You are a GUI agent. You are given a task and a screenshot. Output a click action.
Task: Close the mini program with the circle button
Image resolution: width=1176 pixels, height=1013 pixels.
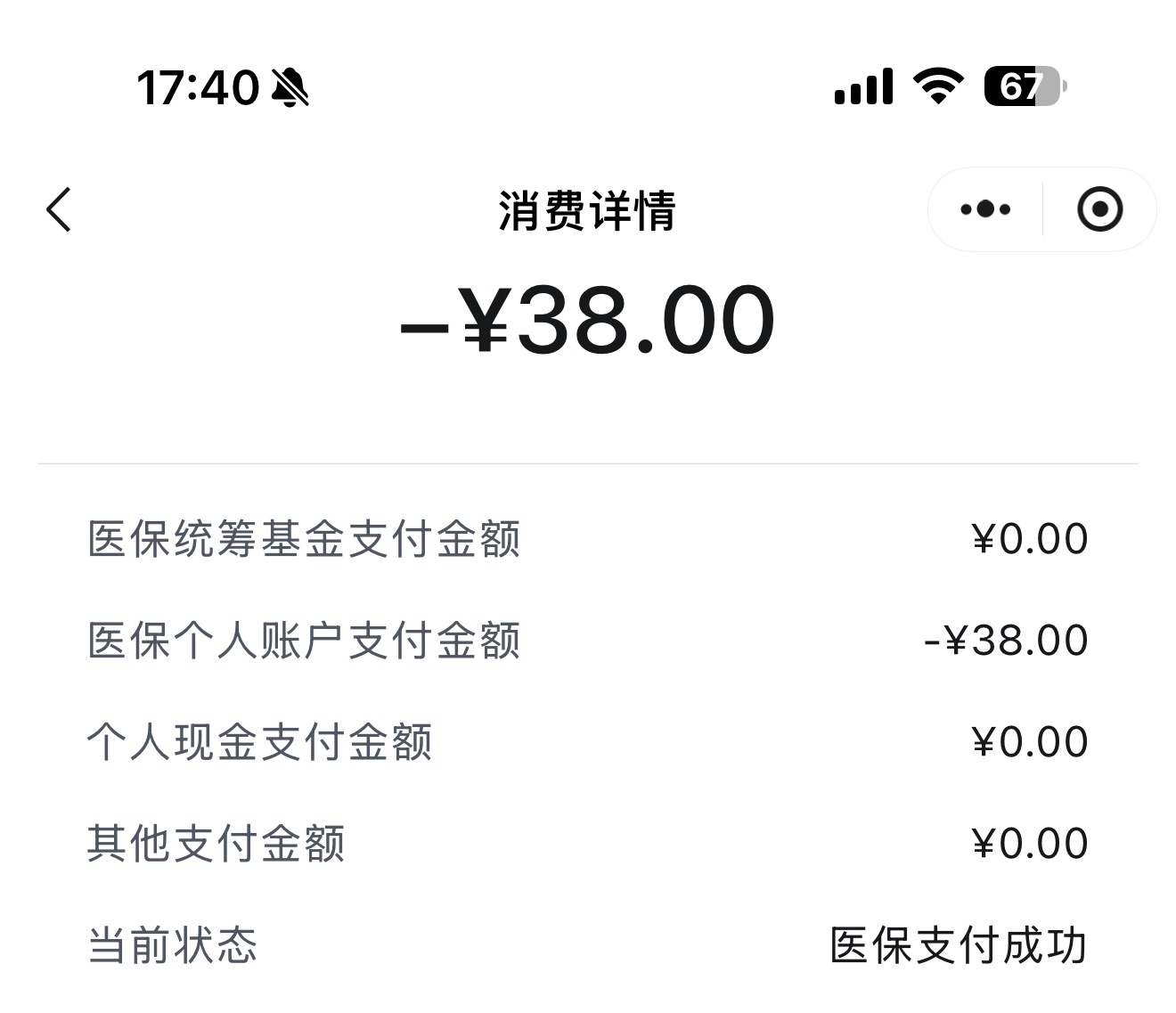tap(1099, 210)
